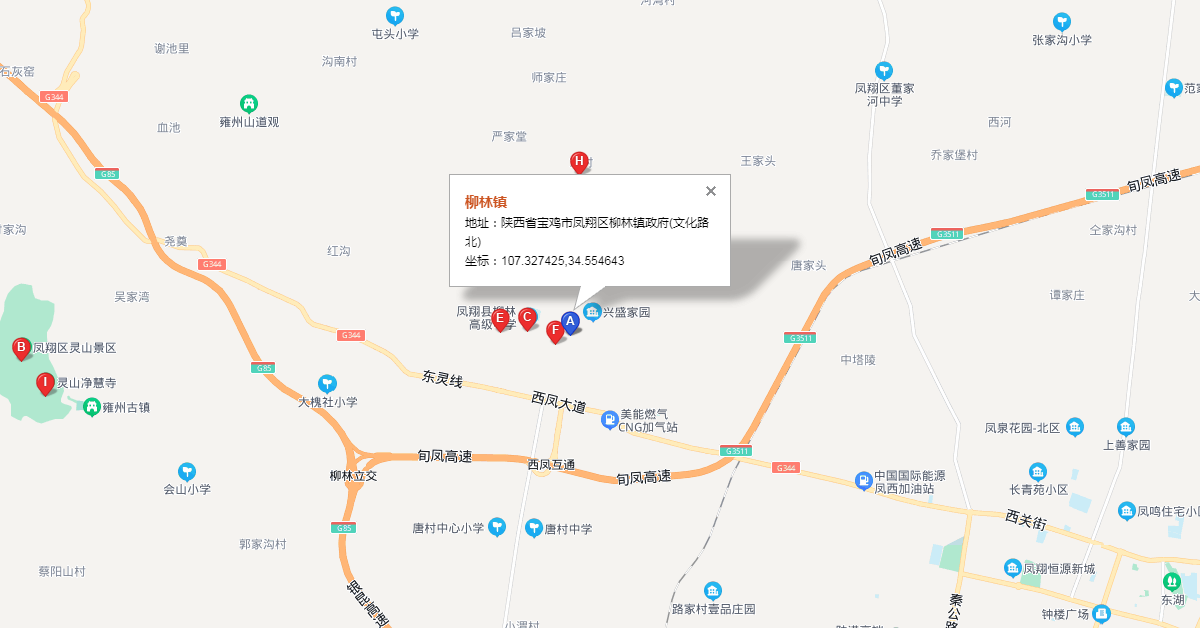The image size is (1200, 628).
Task: Close the 柳林镇 info popup
Action: [x=711, y=191]
